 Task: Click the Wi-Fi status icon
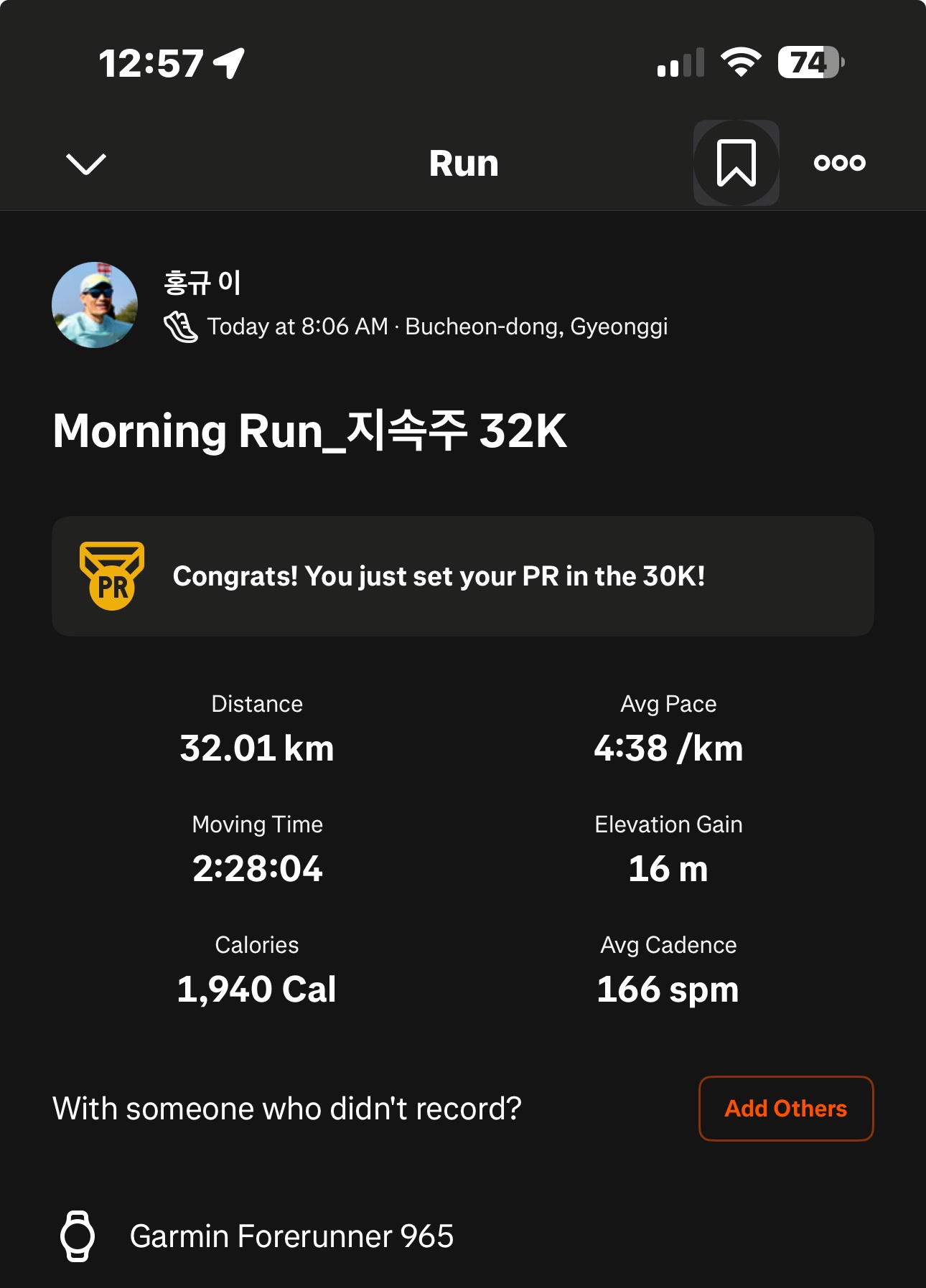[742, 63]
